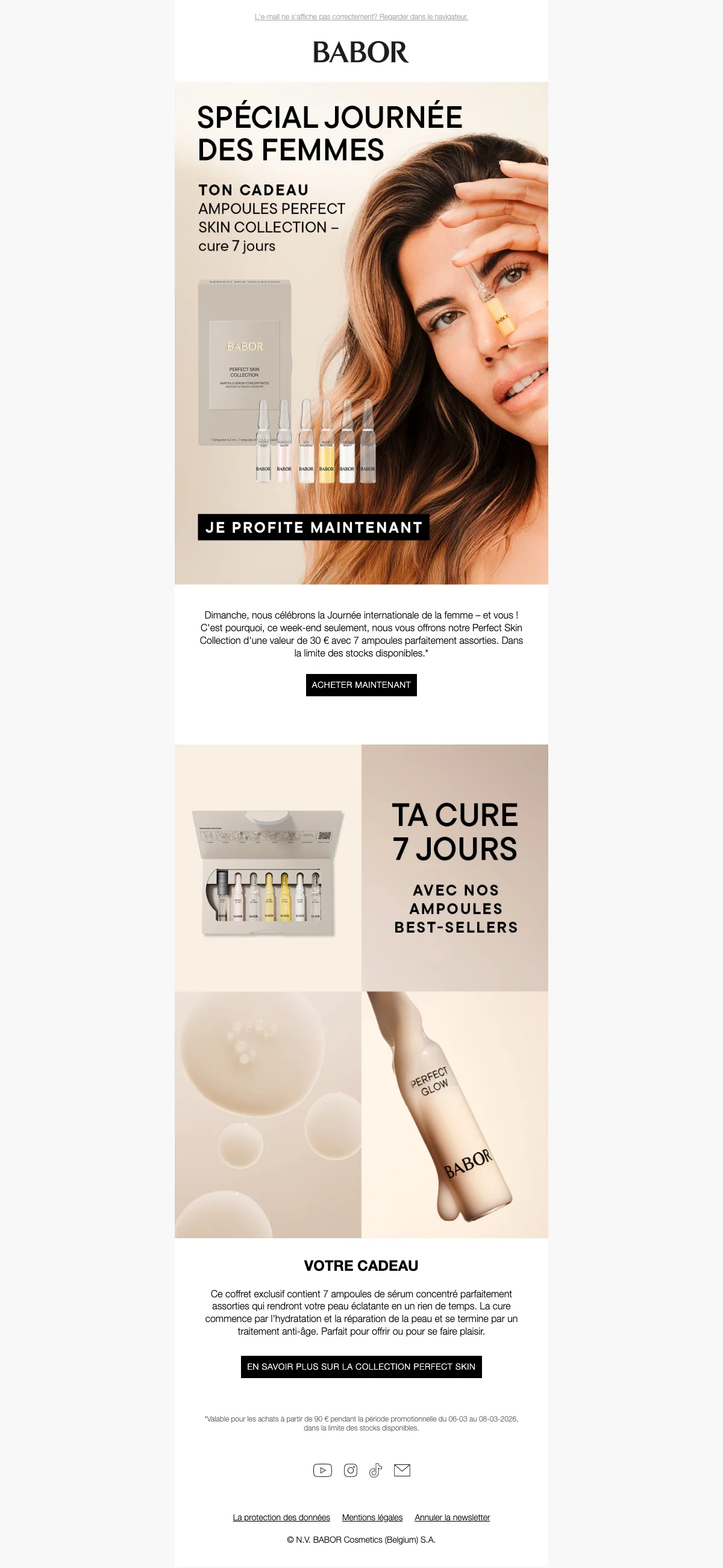This screenshot has width=723, height=1568.
Task: Open En savoir plus sur la Collection Perfect Skin
Action: coord(361,1367)
